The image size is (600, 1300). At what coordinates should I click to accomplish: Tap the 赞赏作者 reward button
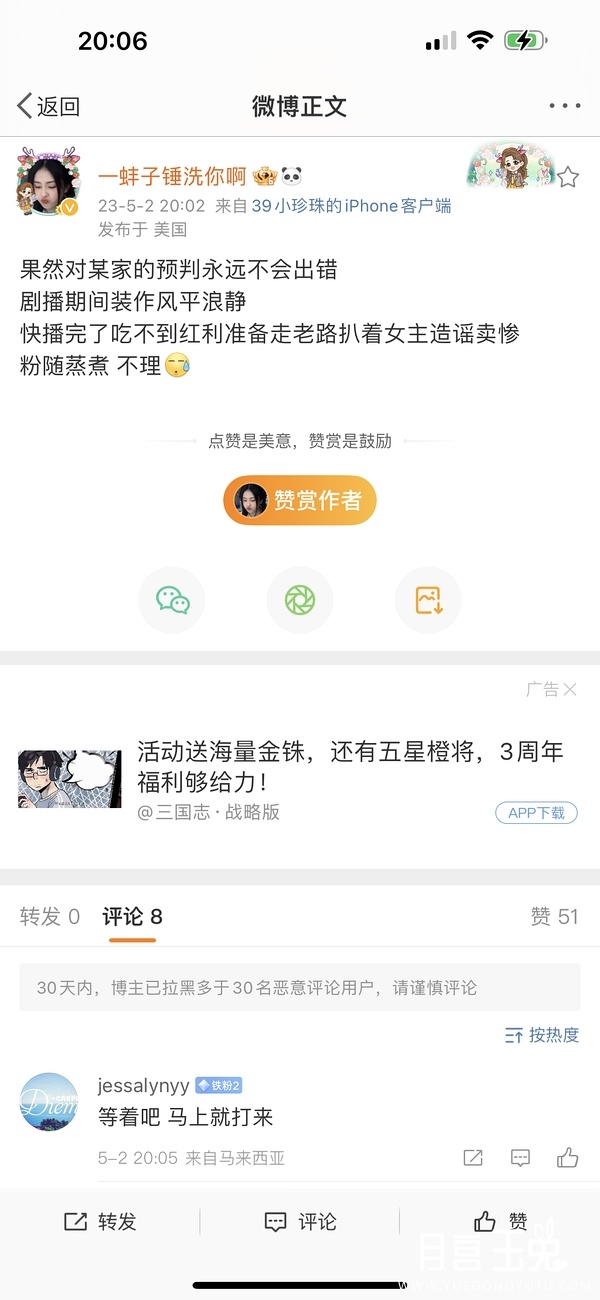tap(299, 500)
